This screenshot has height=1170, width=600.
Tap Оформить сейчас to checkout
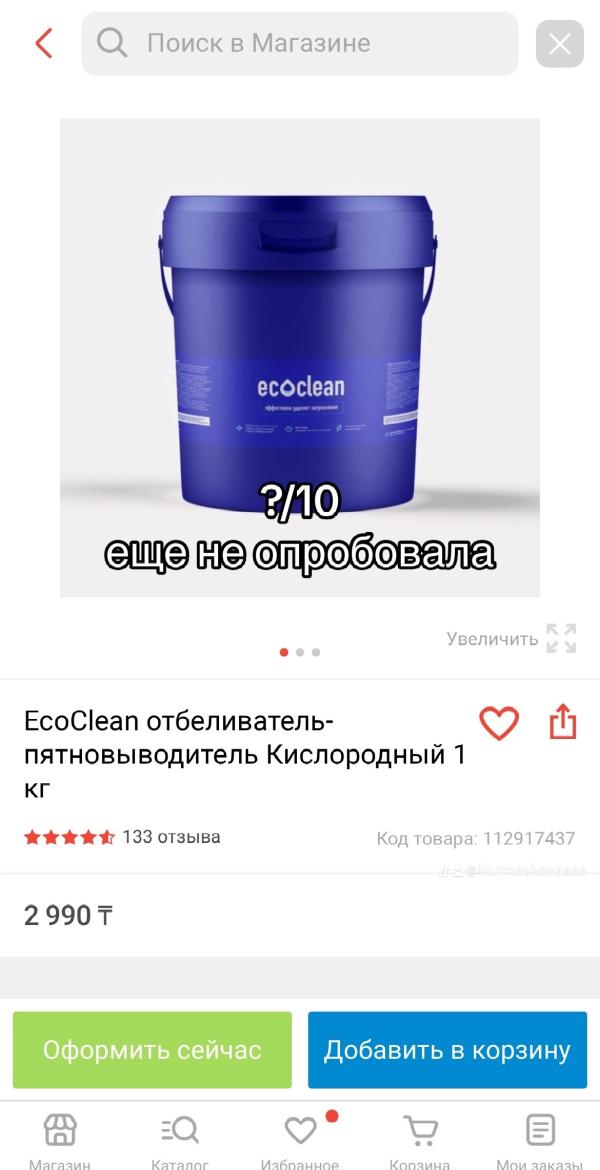pyautogui.click(x=152, y=1050)
